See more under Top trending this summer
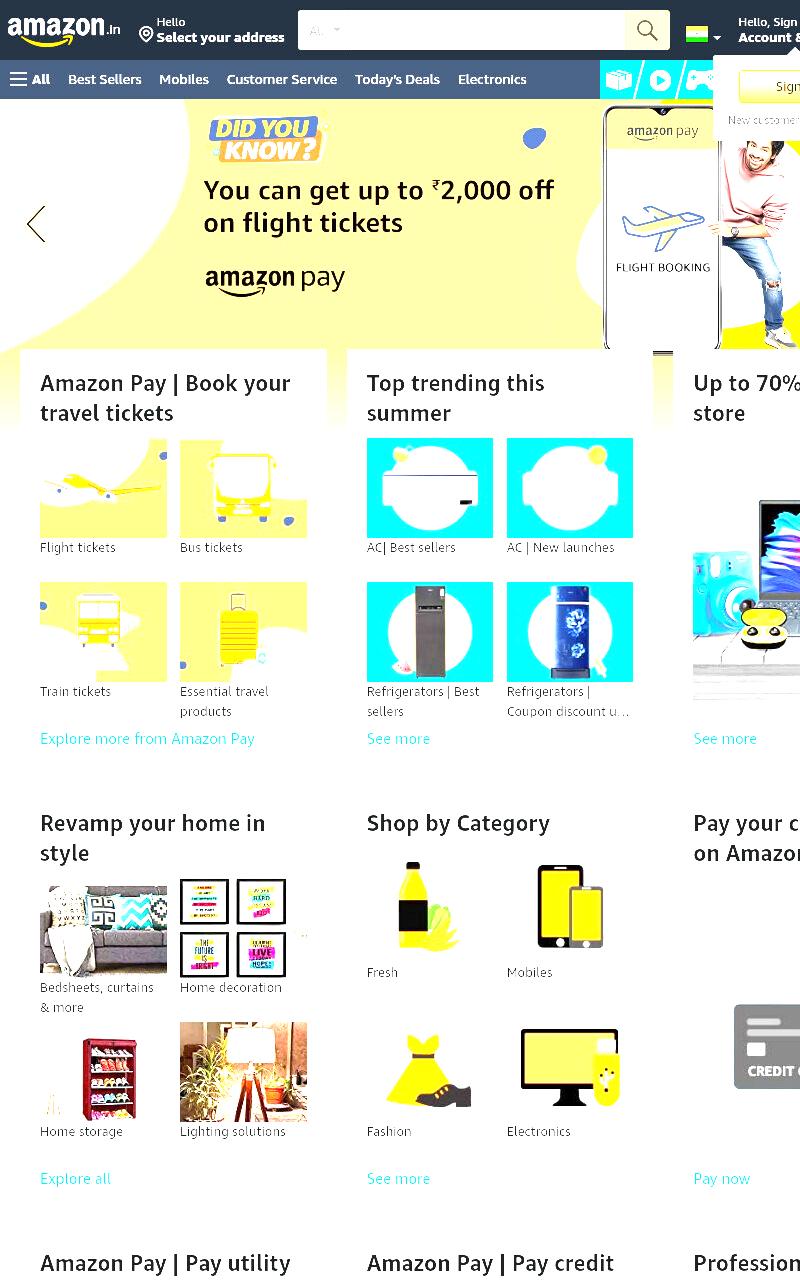This screenshot has height=1280, width=800. click(x=398, y=739)
